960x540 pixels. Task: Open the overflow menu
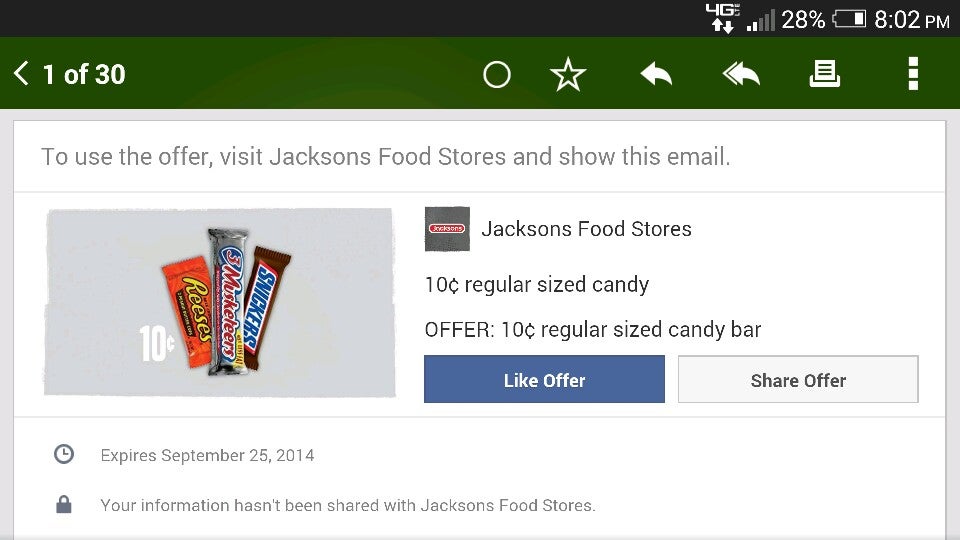[x=912, y=74]
